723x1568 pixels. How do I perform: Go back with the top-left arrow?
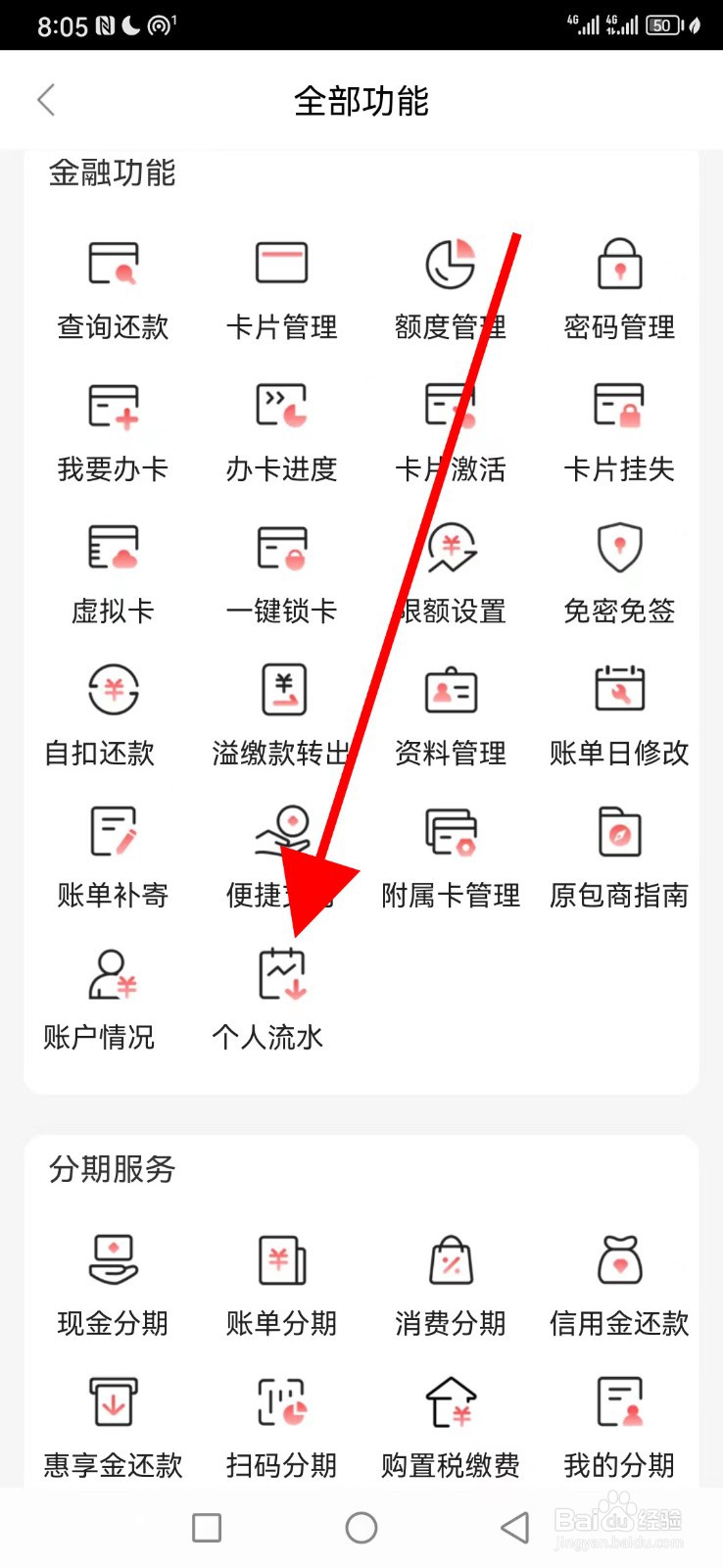coord(46,99)
